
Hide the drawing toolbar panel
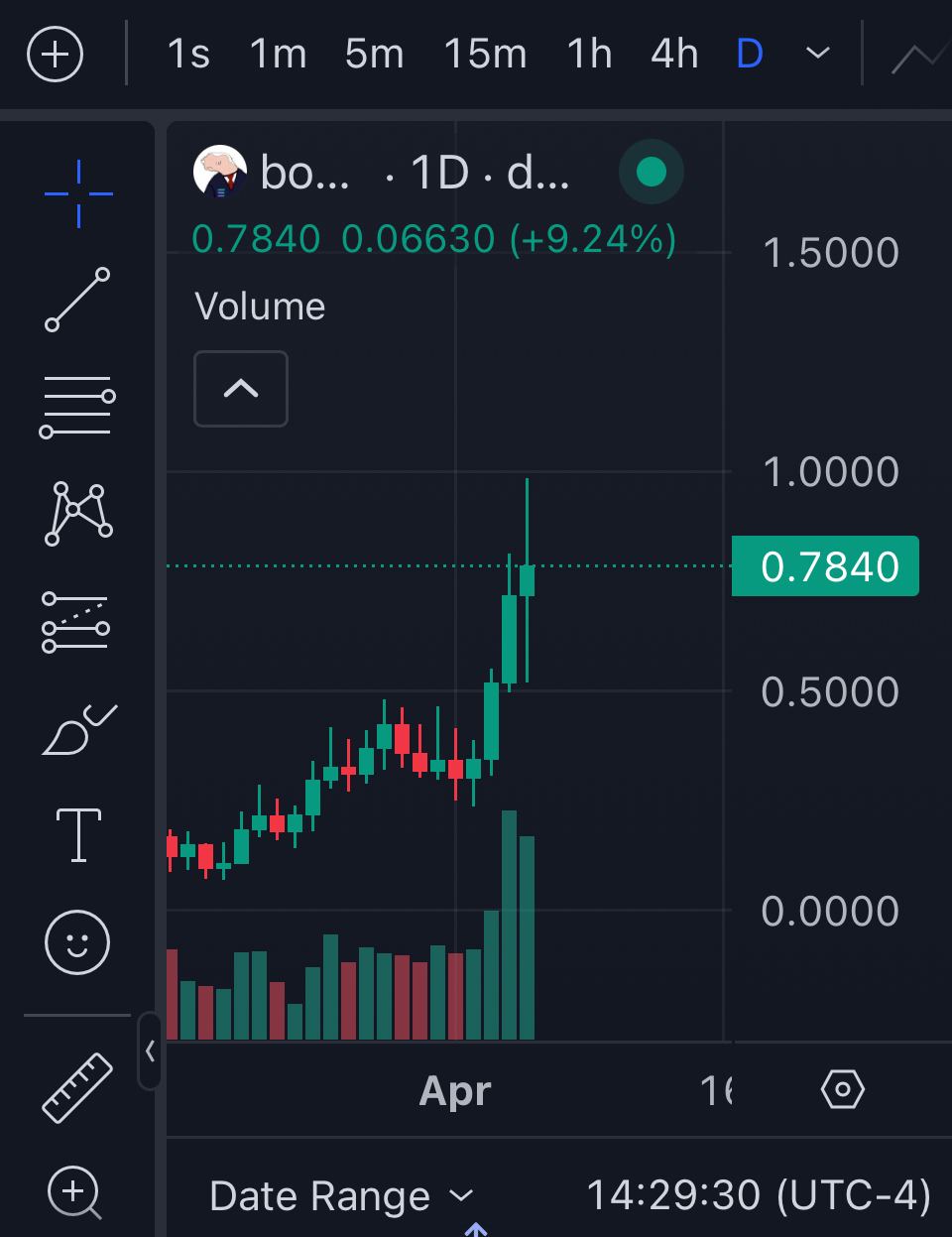pyautogui.click(x=150, y=1051)
